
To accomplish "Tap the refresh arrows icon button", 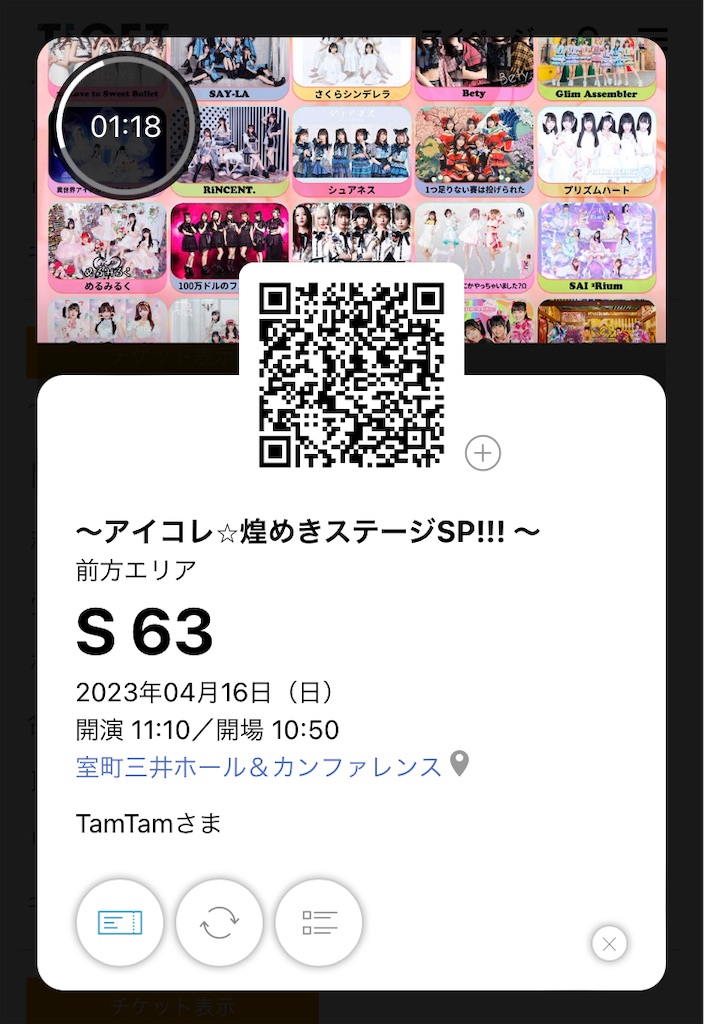I will coord(219,922).
